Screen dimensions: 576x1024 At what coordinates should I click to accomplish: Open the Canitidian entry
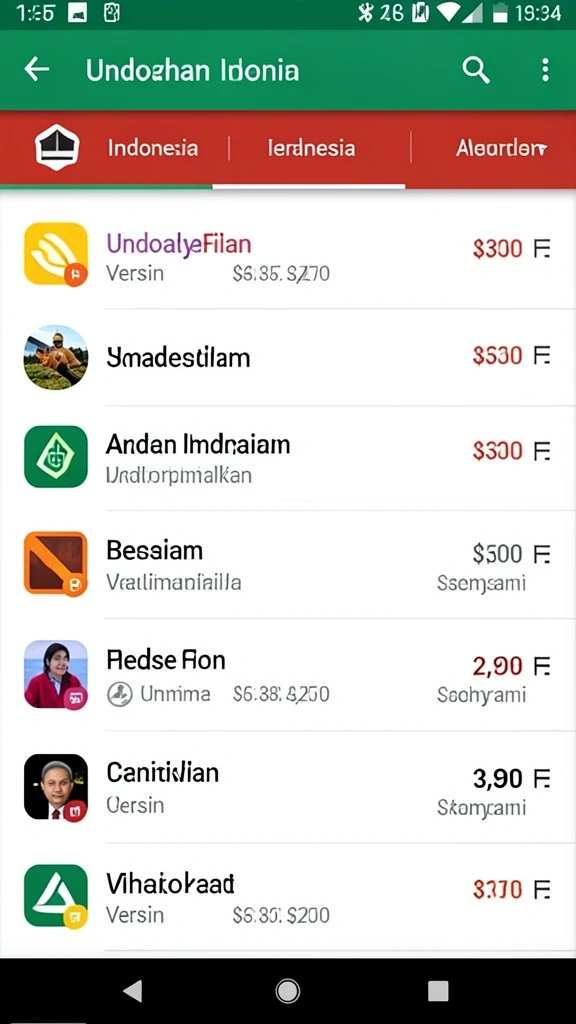click(x=288, y=787)
